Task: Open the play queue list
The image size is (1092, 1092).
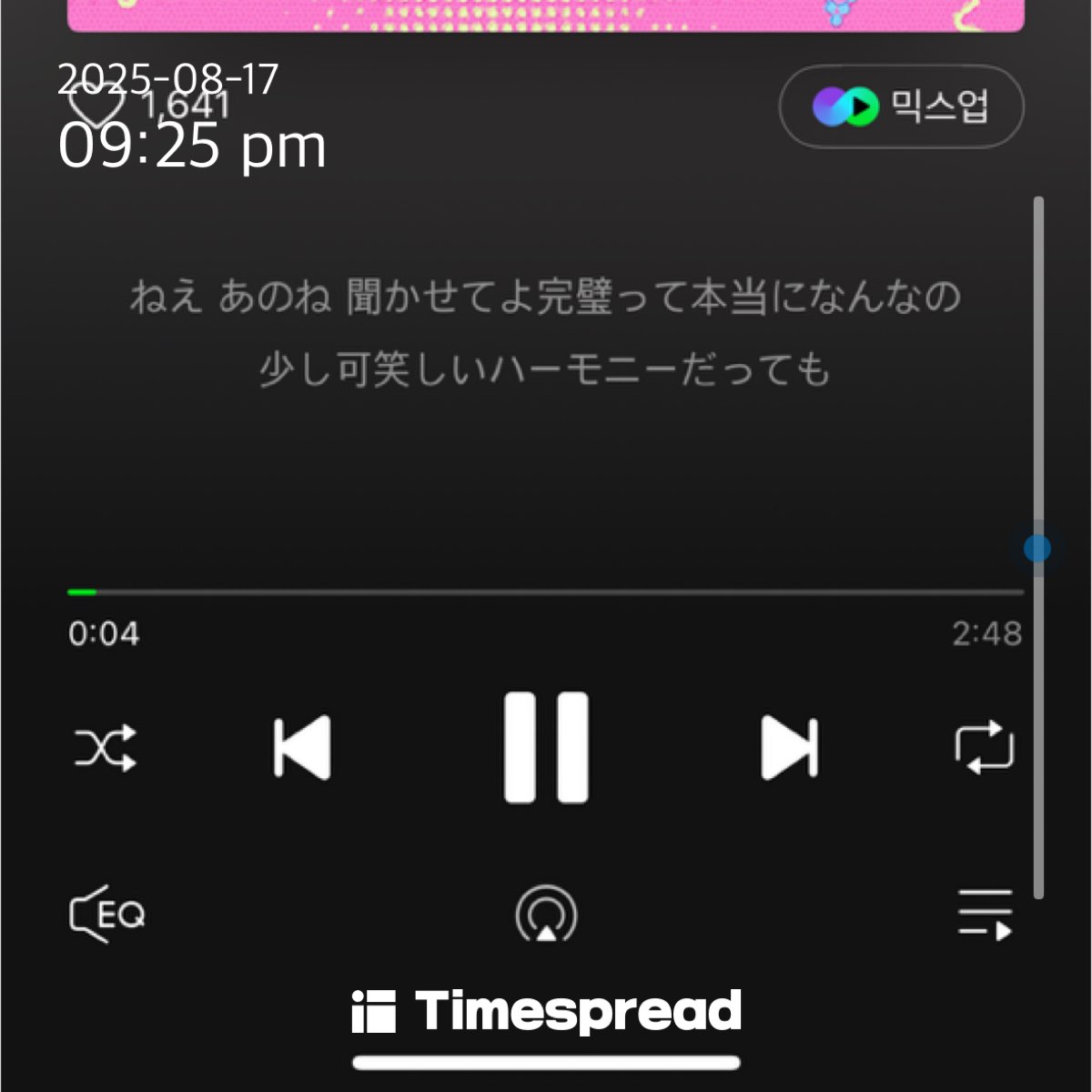Action: tap(985, 915)
